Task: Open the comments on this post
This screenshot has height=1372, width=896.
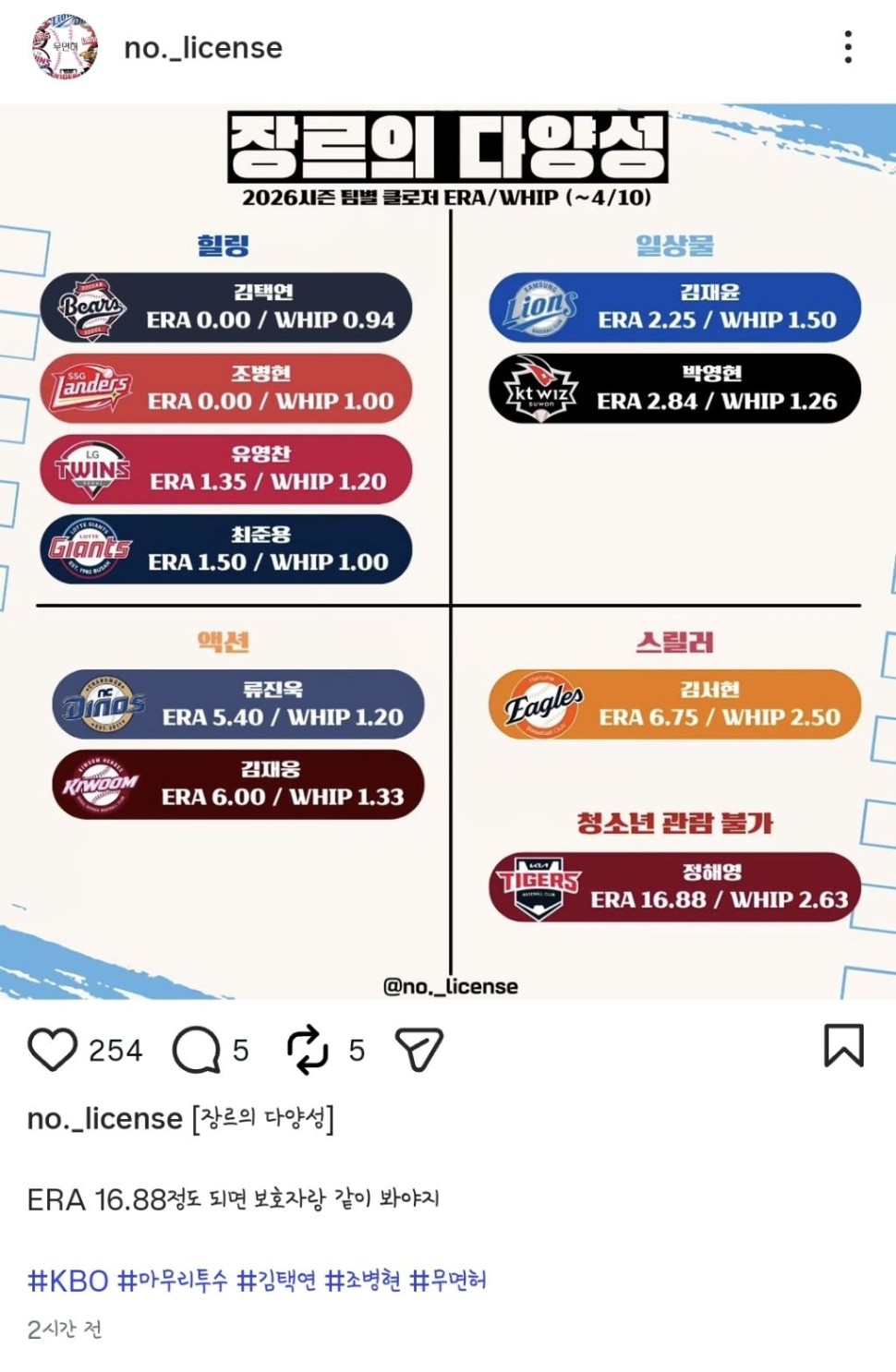Action: [196, 1050]
